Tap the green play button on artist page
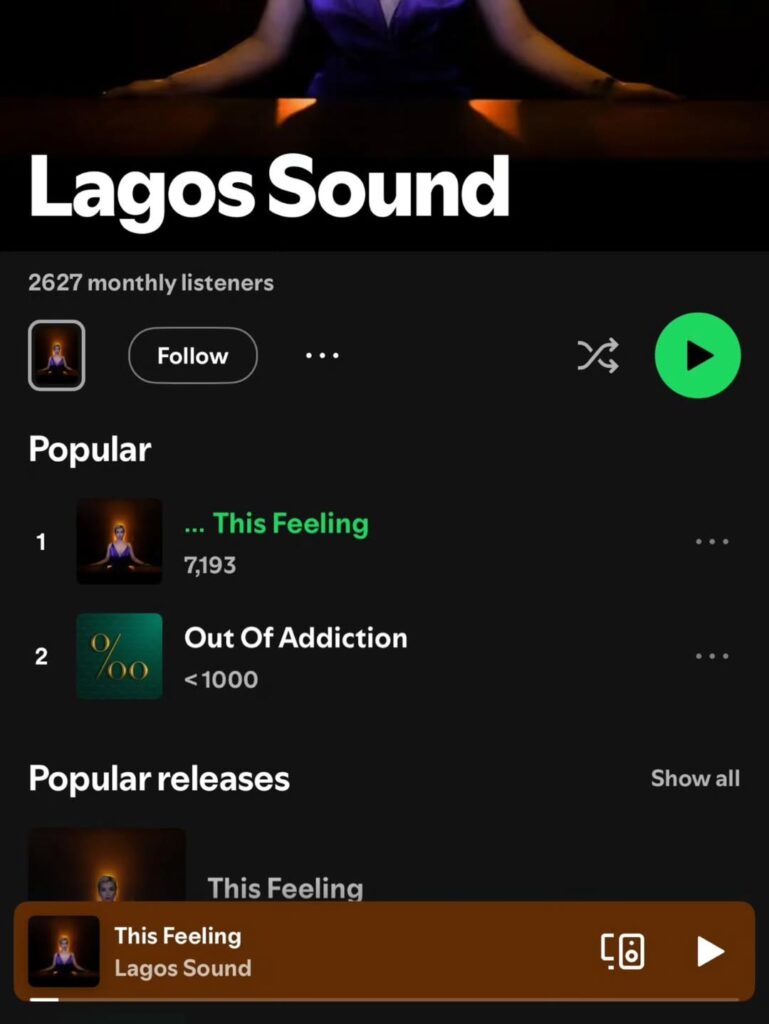Image resolution: width=769 pixels, height=1024 pixels. click(x=697, y=355)
